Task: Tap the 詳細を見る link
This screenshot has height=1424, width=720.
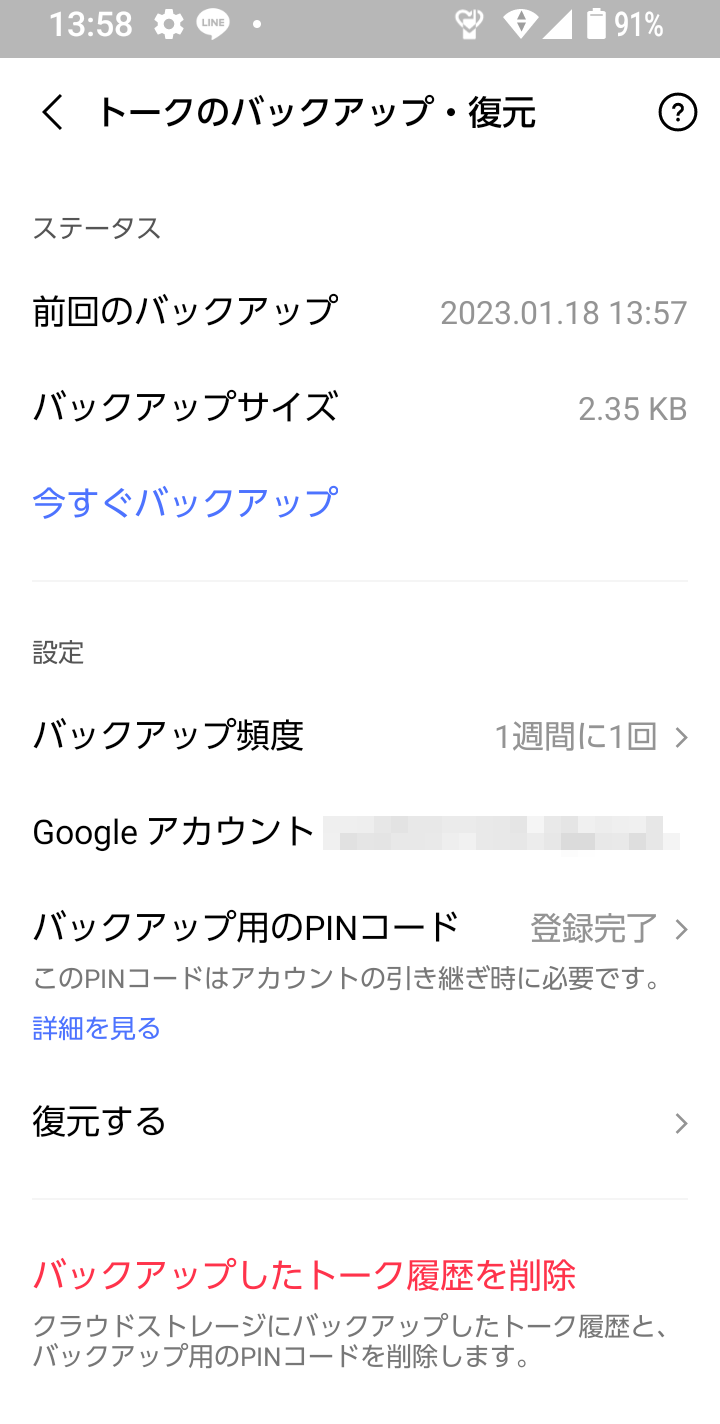Action: pos(97,1028)
